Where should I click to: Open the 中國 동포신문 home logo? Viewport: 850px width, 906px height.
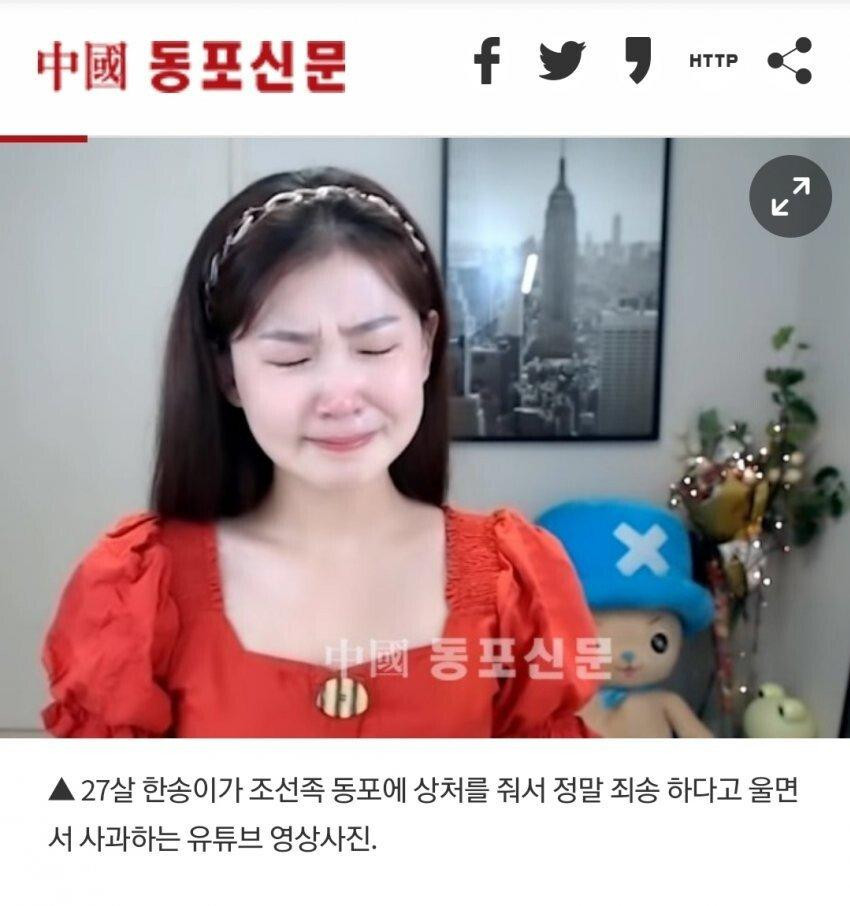click(x=192, y=67)
